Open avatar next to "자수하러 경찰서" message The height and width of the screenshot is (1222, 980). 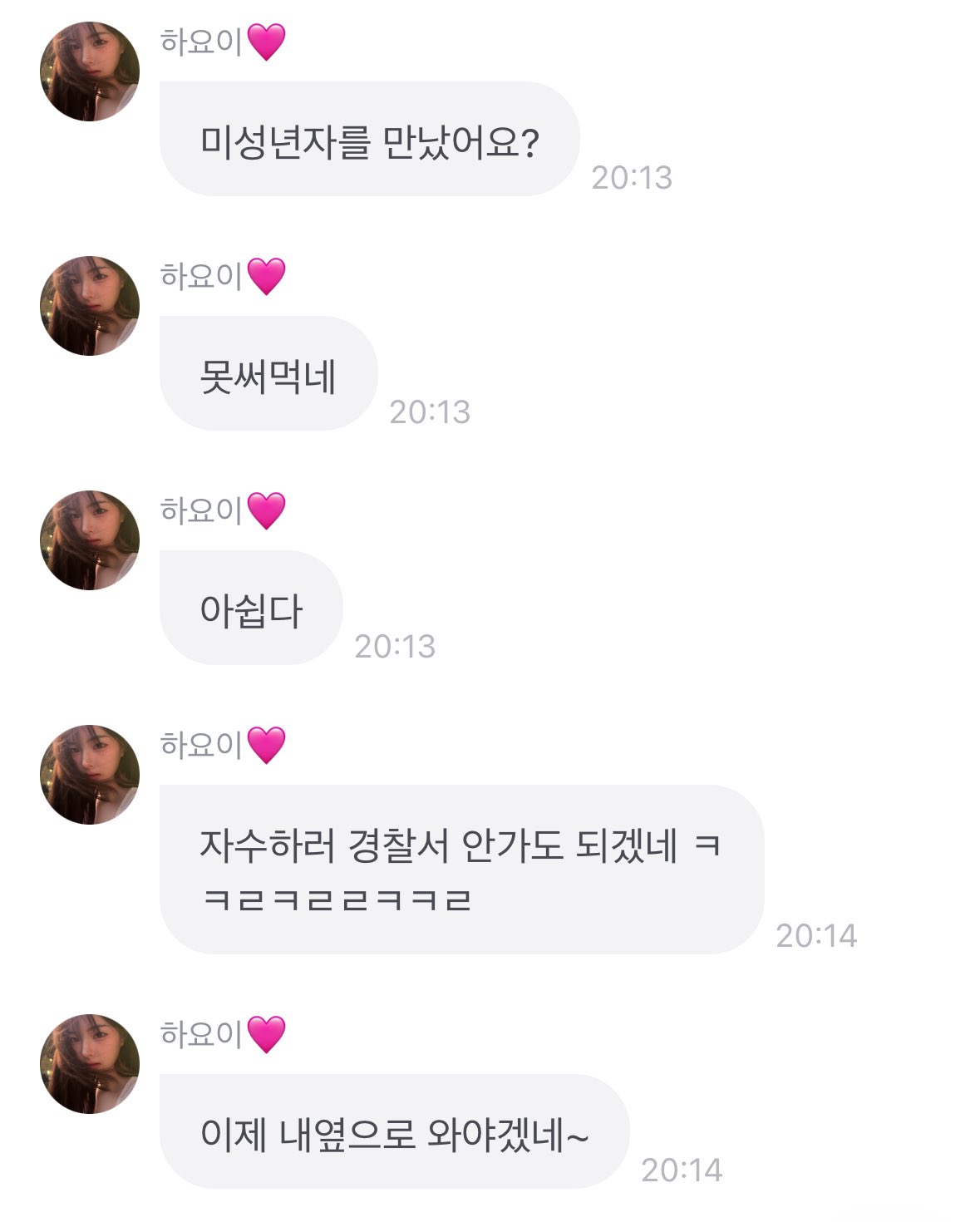[90, 775]
